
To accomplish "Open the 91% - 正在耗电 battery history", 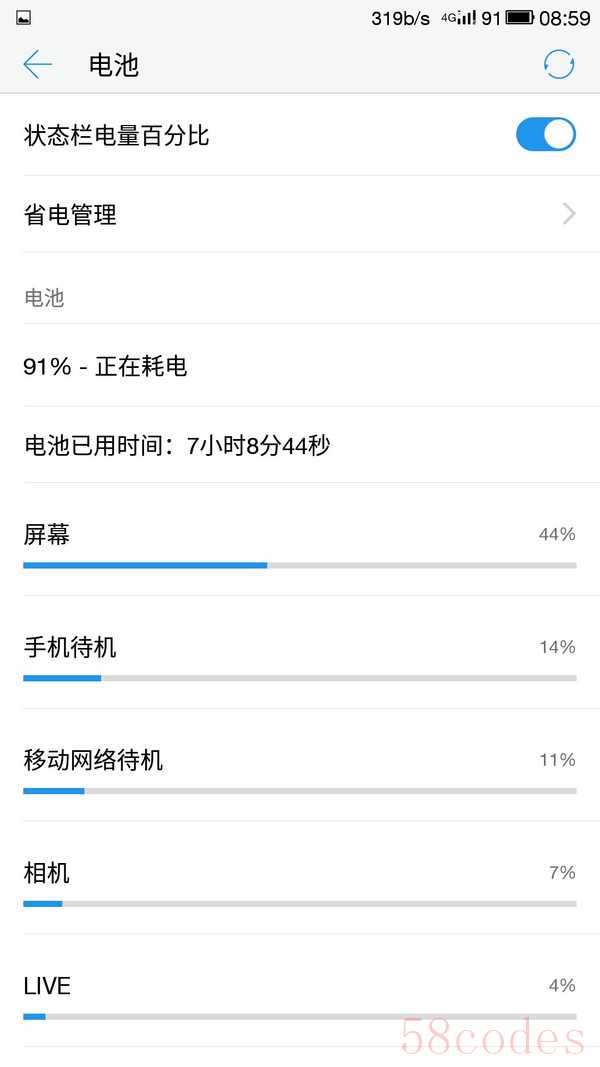I will point(300,366).
